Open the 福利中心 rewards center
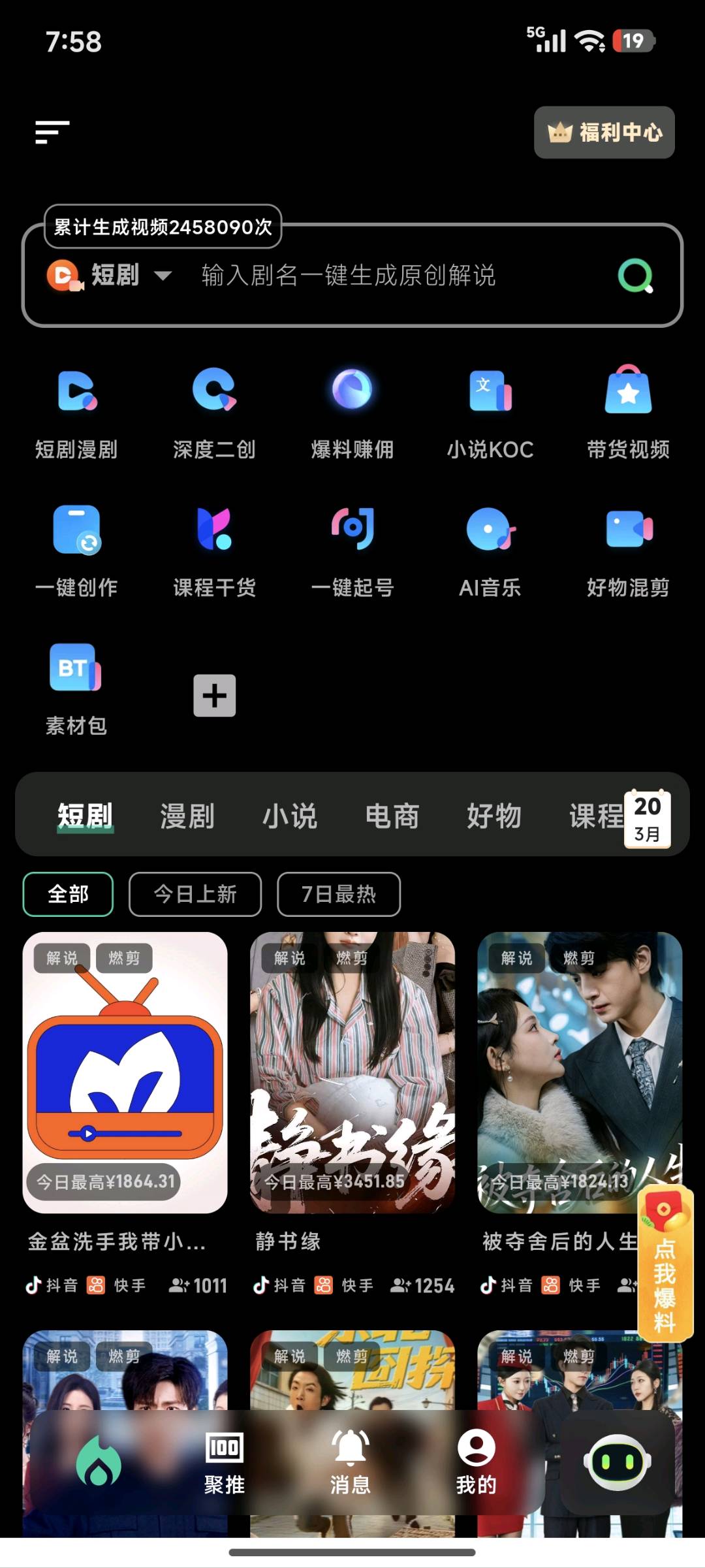 [x=603, y=133]
